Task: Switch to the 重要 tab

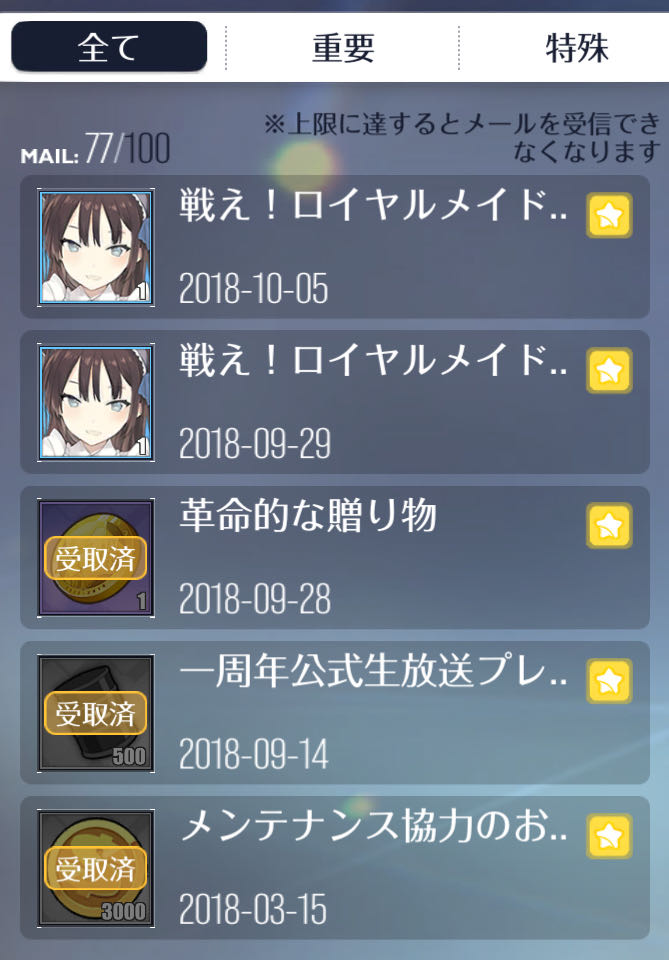Action: click(342, 47)
